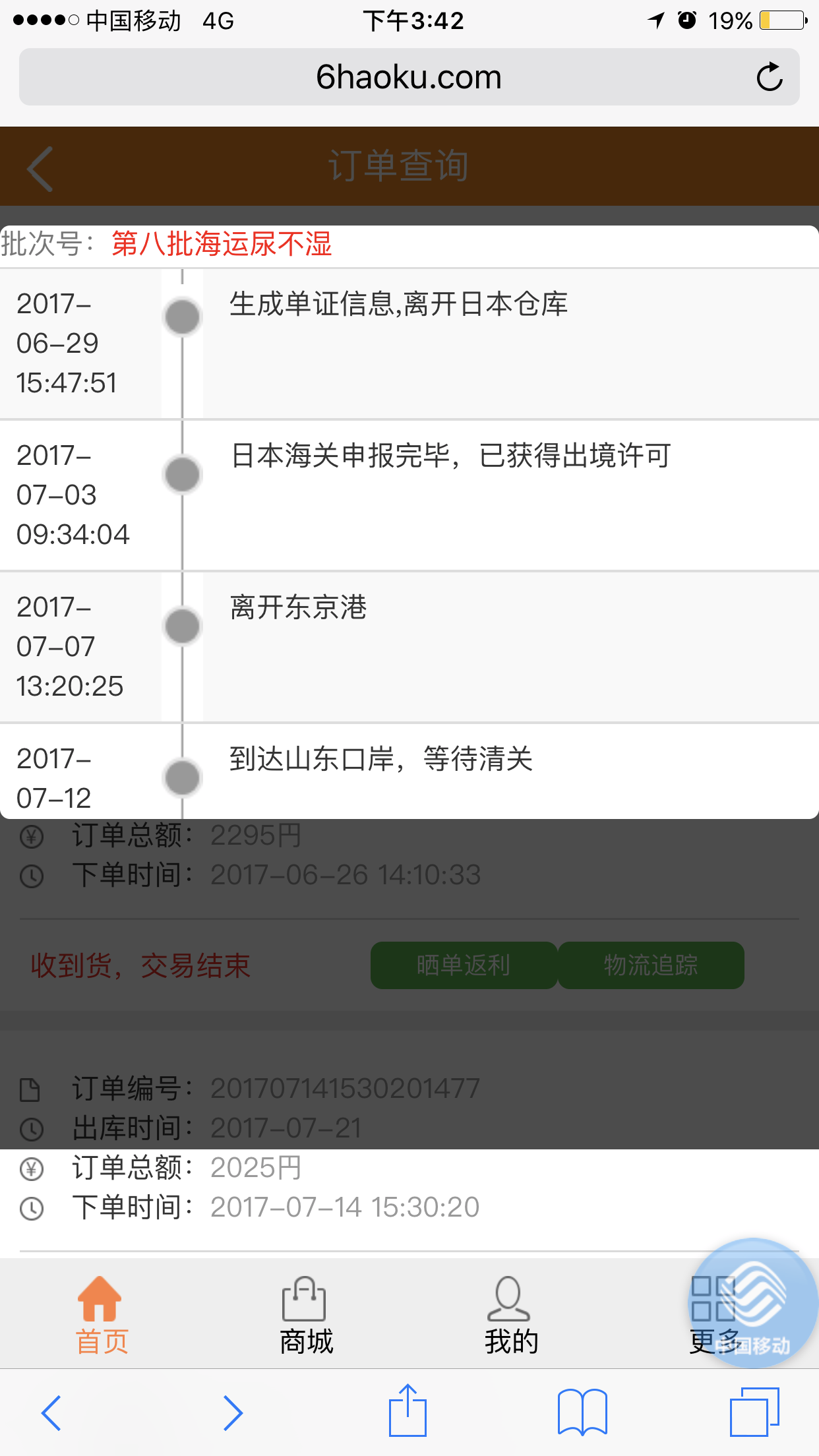Screen dimensions: 819x1456
Task: Open Safari bookmarks
Action: point(582,1412)
